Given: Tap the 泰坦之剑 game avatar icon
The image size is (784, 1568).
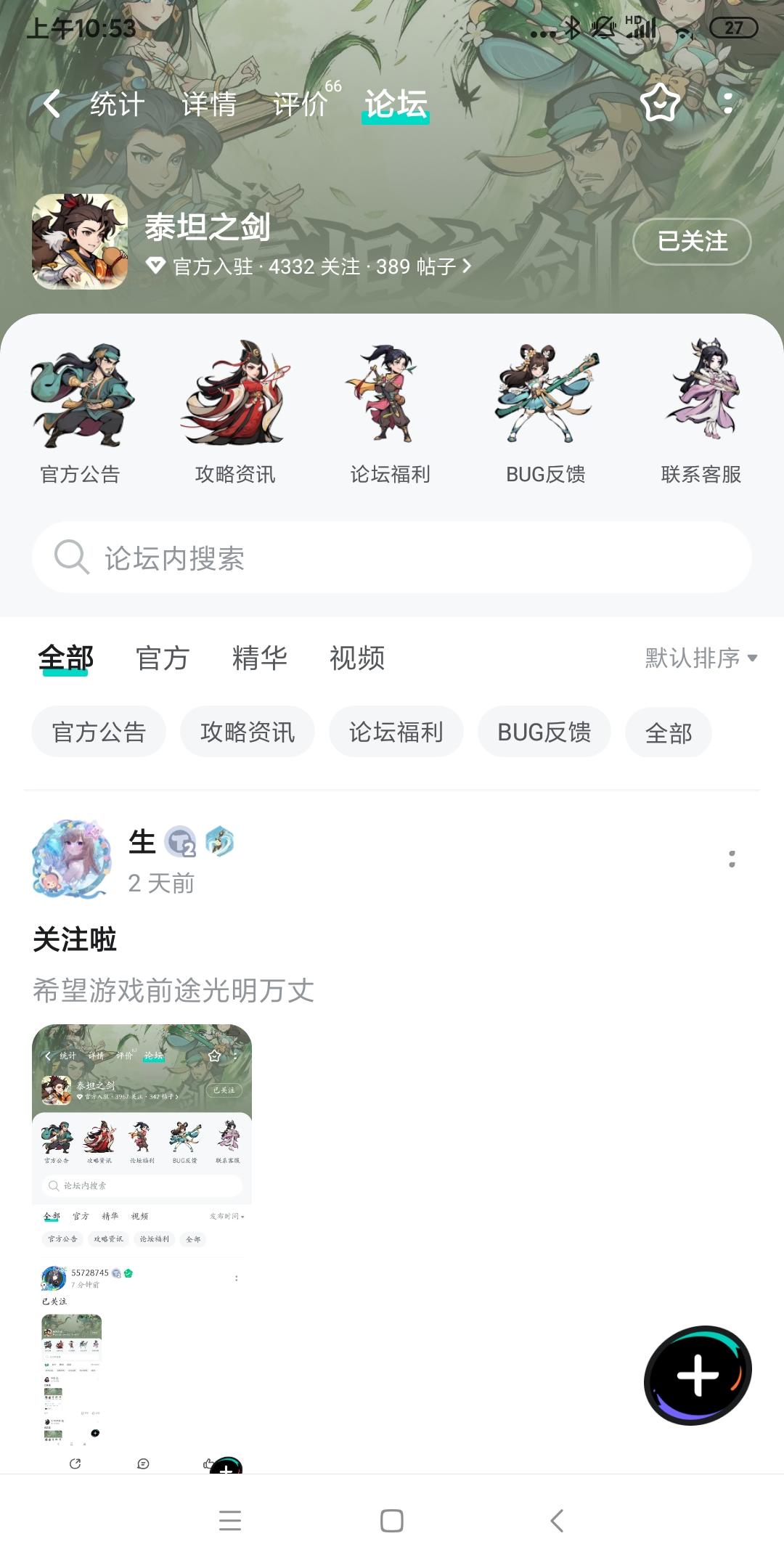Looking at the screenshot, I should [x=80, y=241].
